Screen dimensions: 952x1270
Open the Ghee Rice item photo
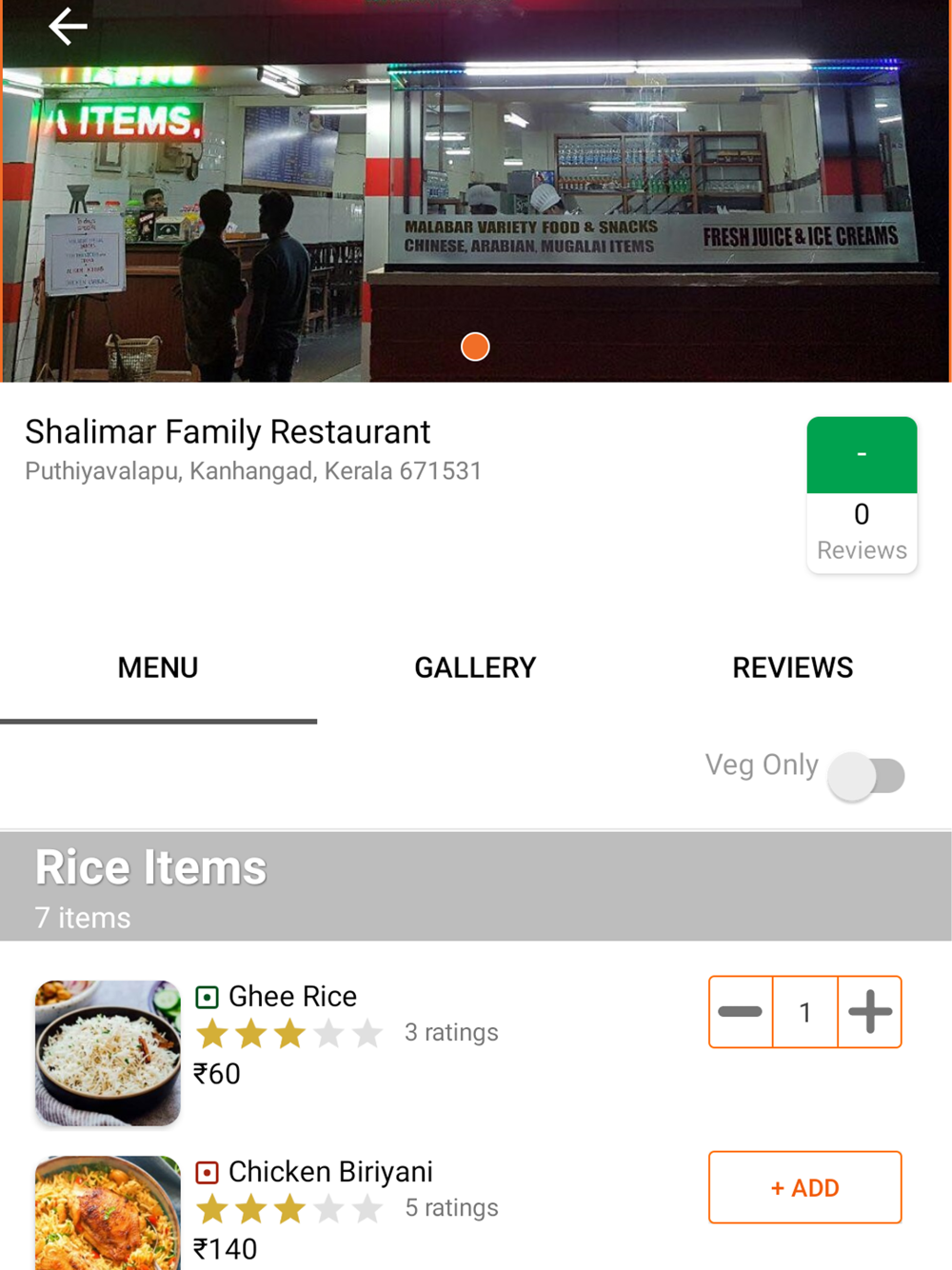click(x=108, y=1052)
